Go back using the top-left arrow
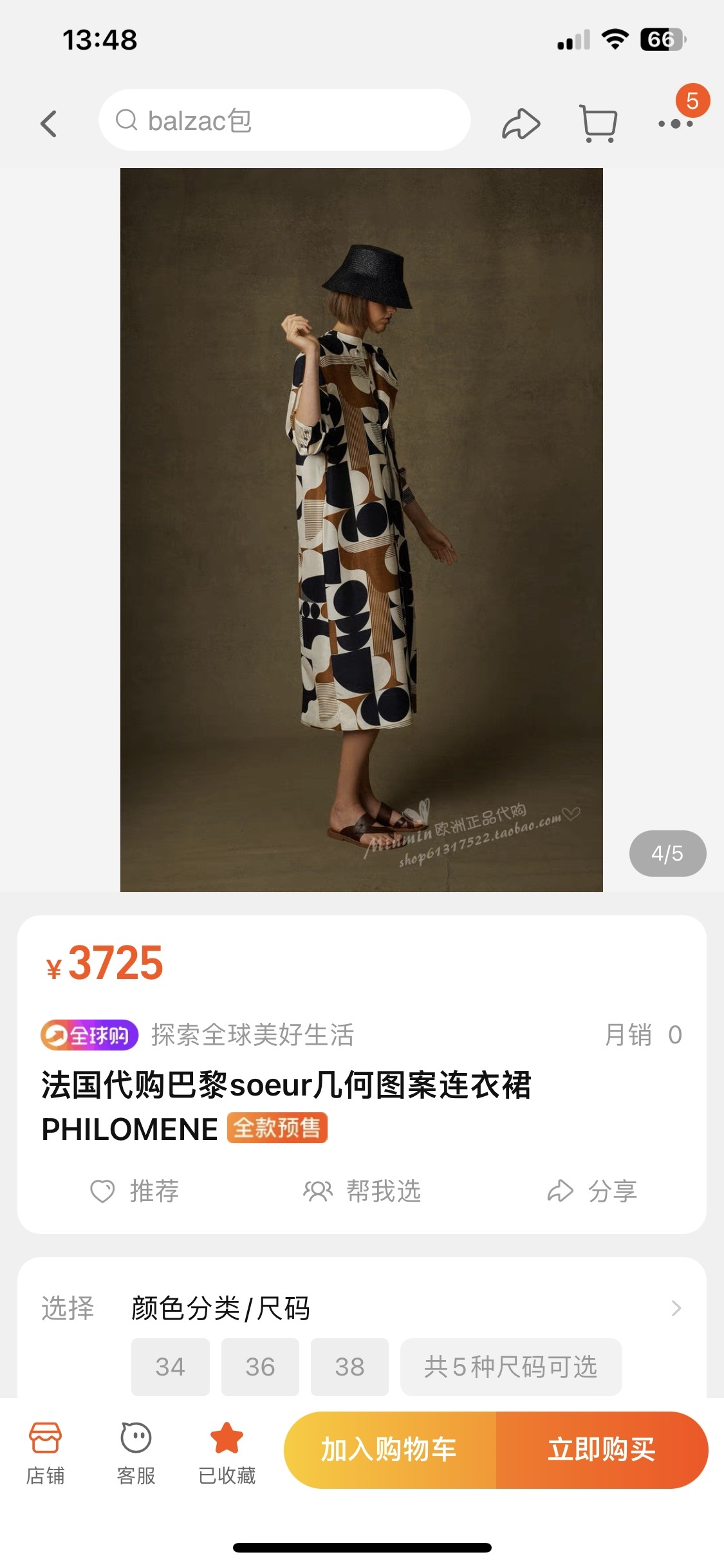This screenshot has width=724, height=1568. click(x=49, y=122)
